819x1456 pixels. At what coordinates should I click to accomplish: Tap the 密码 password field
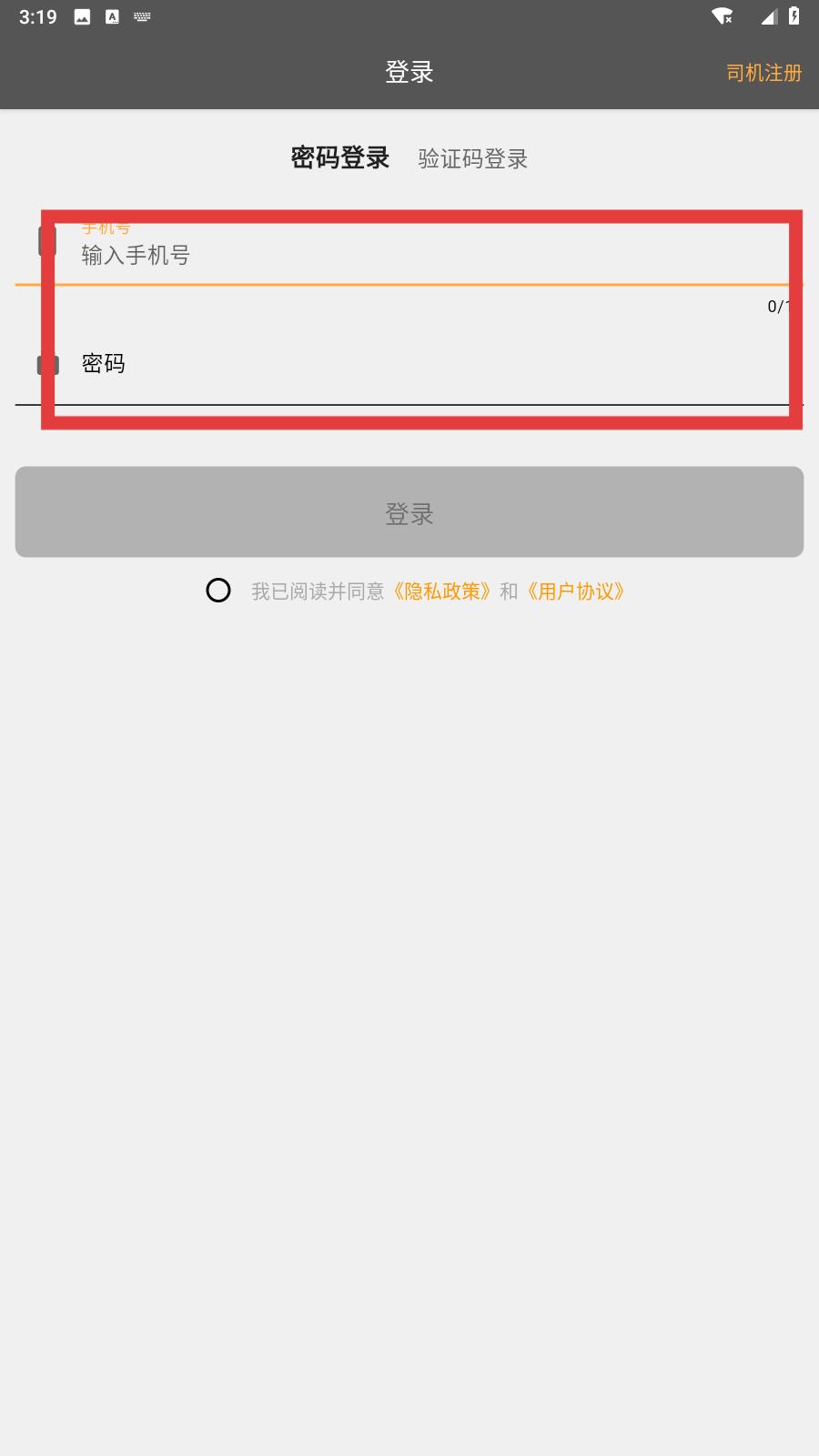(x=409, y=364)
